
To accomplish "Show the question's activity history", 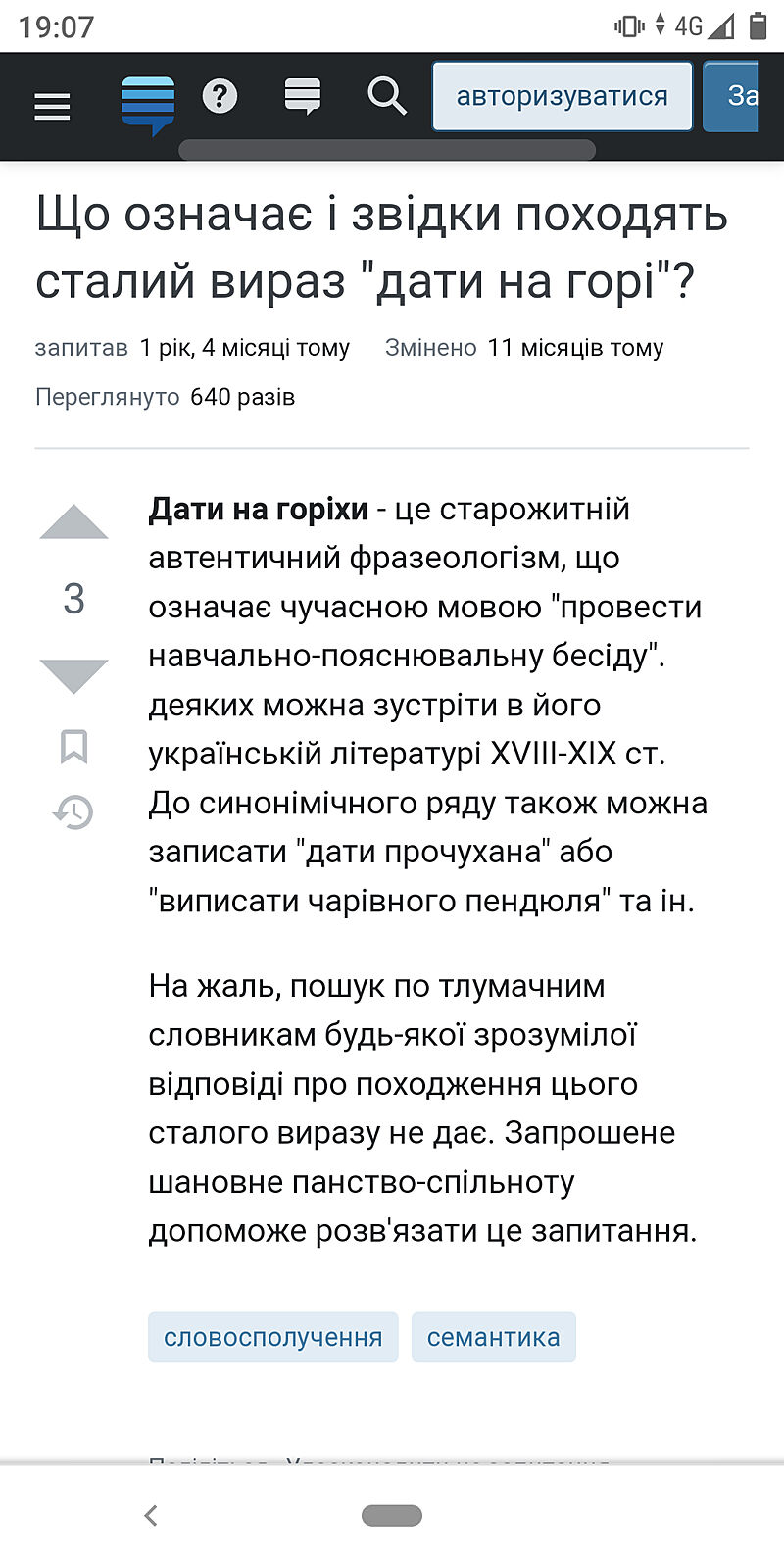I will 73,812.
